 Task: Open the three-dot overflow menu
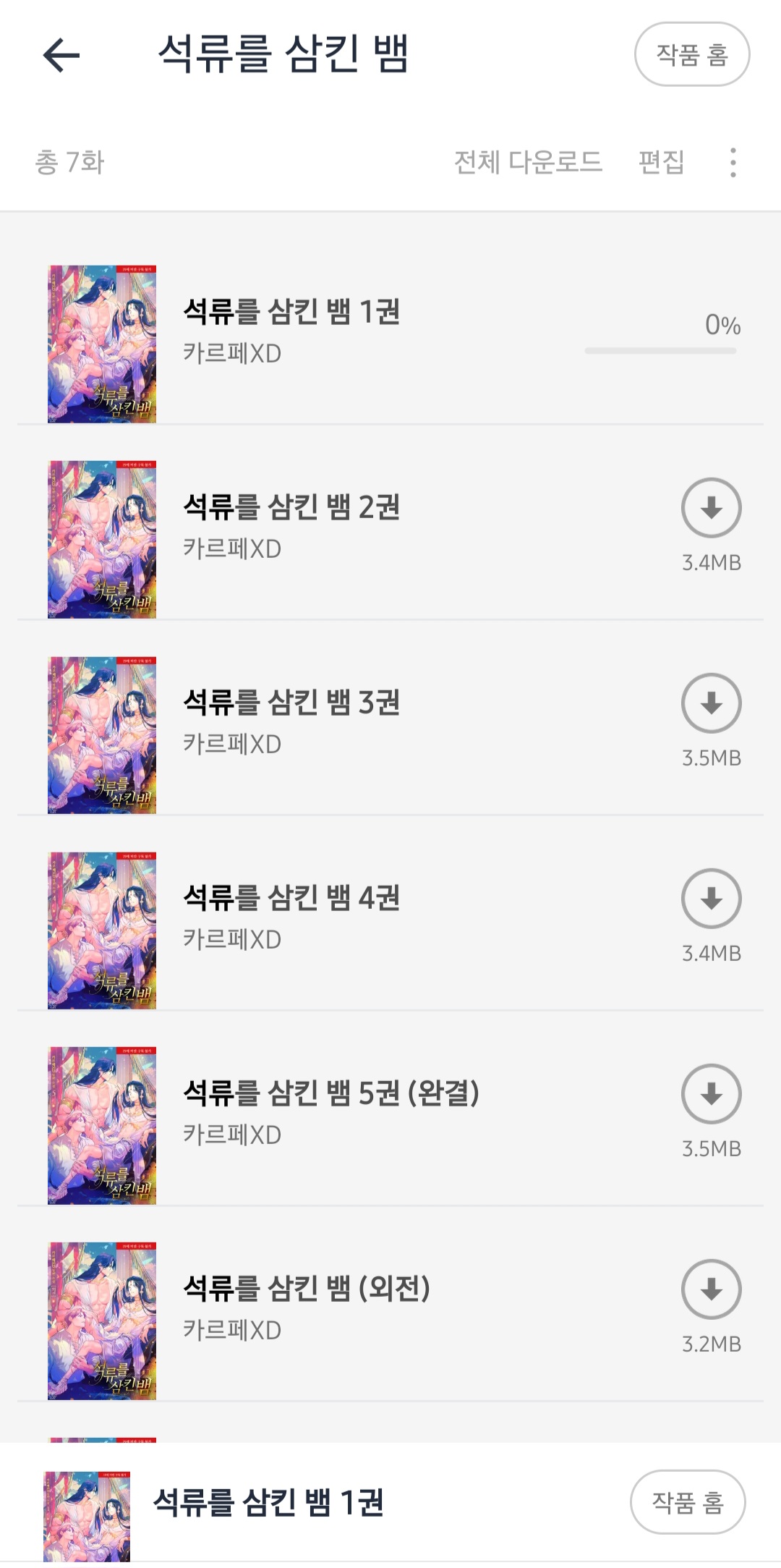(733, 162)
